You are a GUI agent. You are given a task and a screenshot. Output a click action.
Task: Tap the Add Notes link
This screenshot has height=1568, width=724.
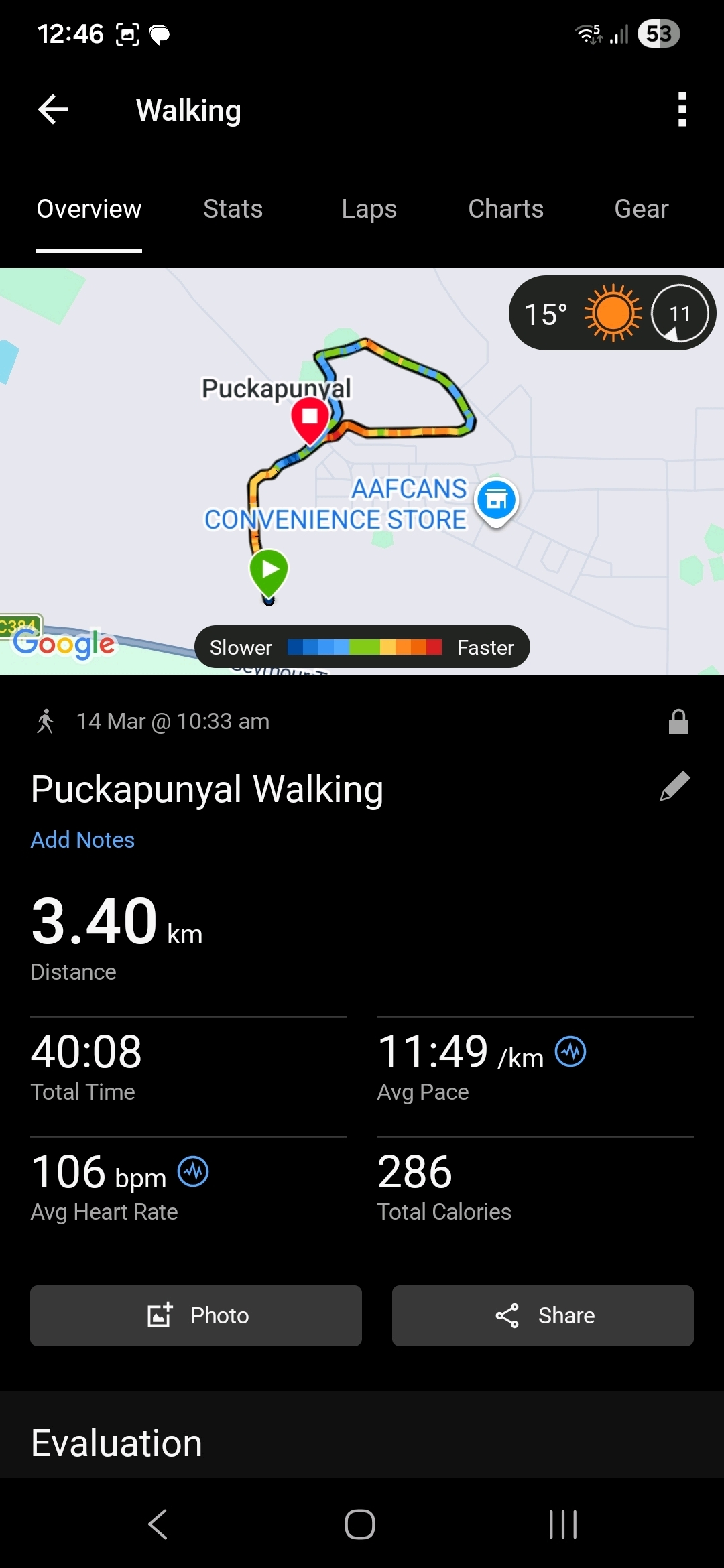click(x=82, y=840)
